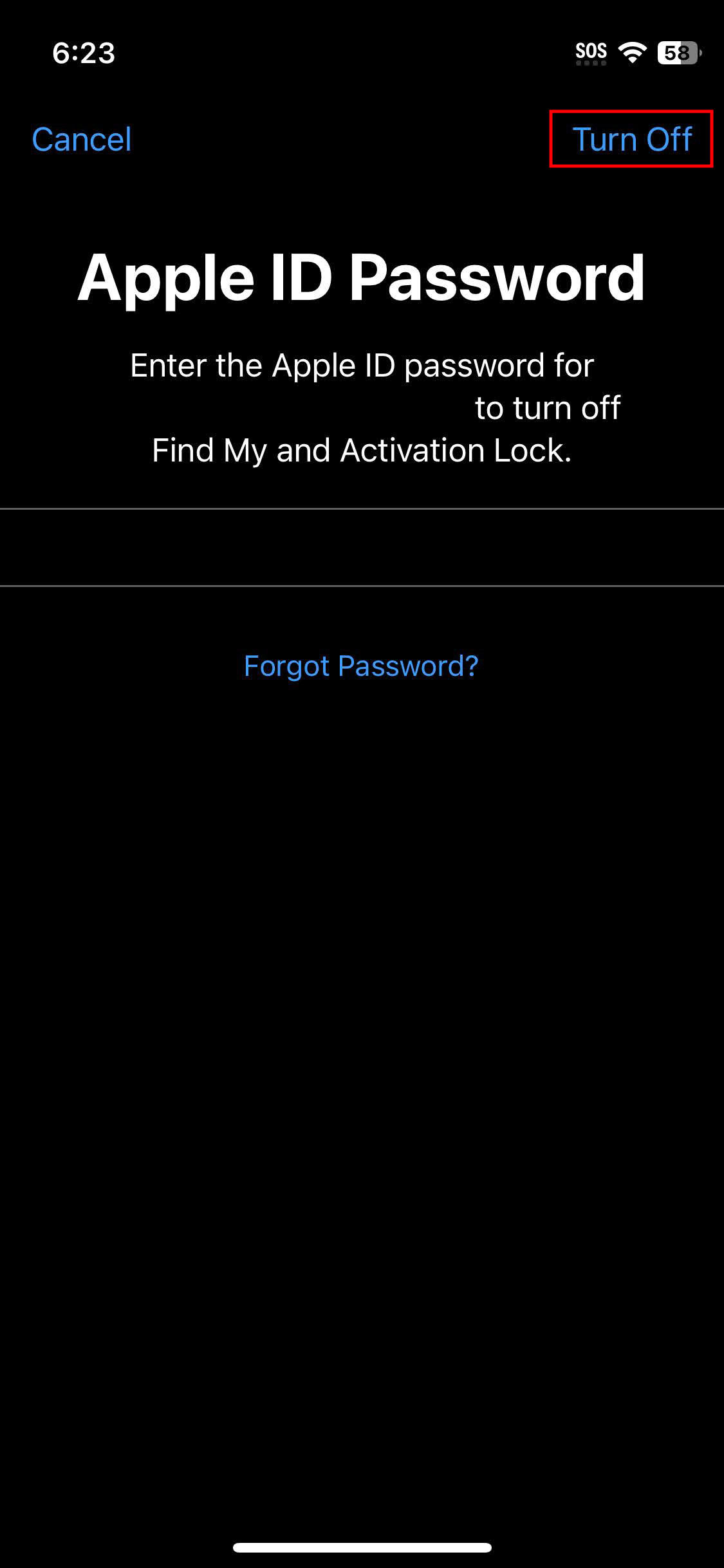Image resolution: width=724 pixels, height=1568 pixels.
Task: Open the Forgot Password? link
Action: pos(361,666)
